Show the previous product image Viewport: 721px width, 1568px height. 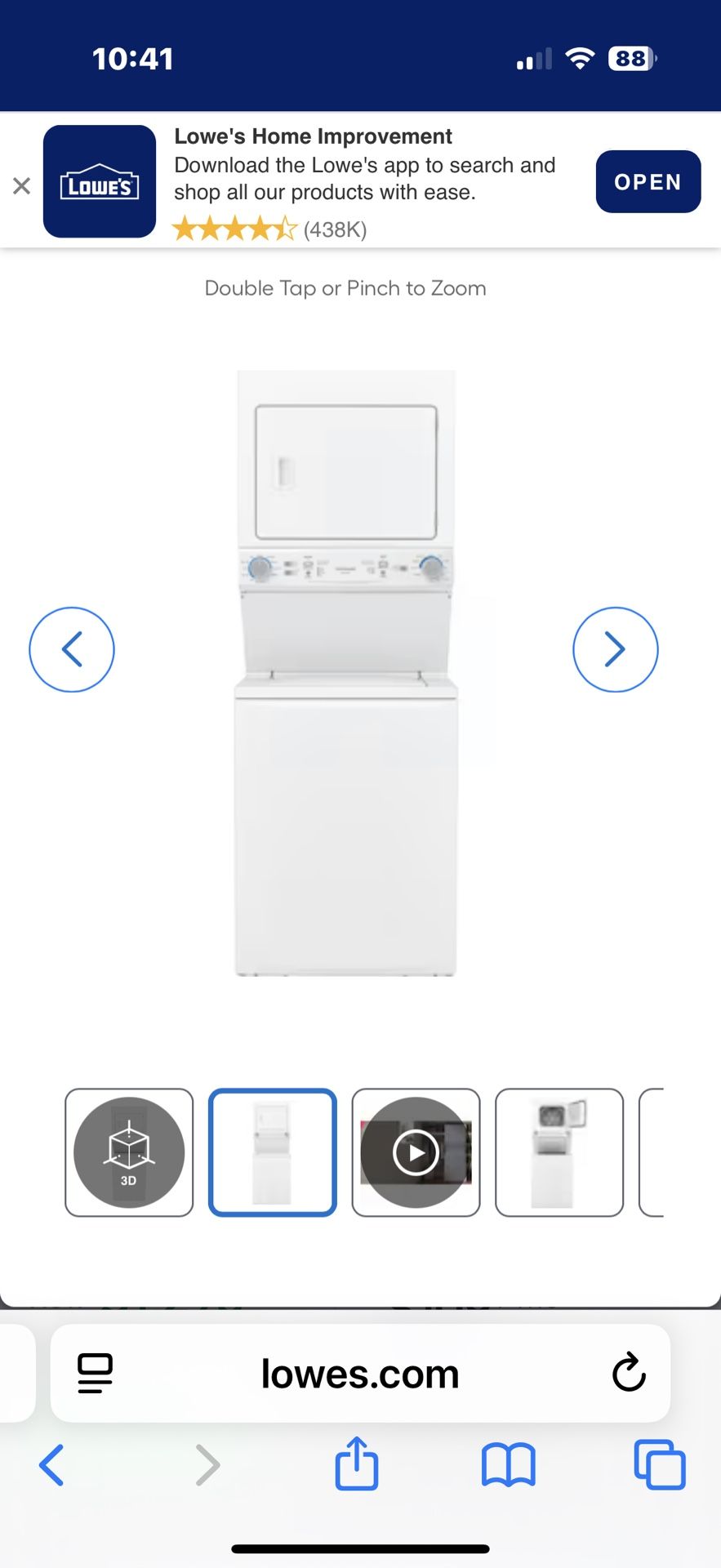(x=72, y=649)
